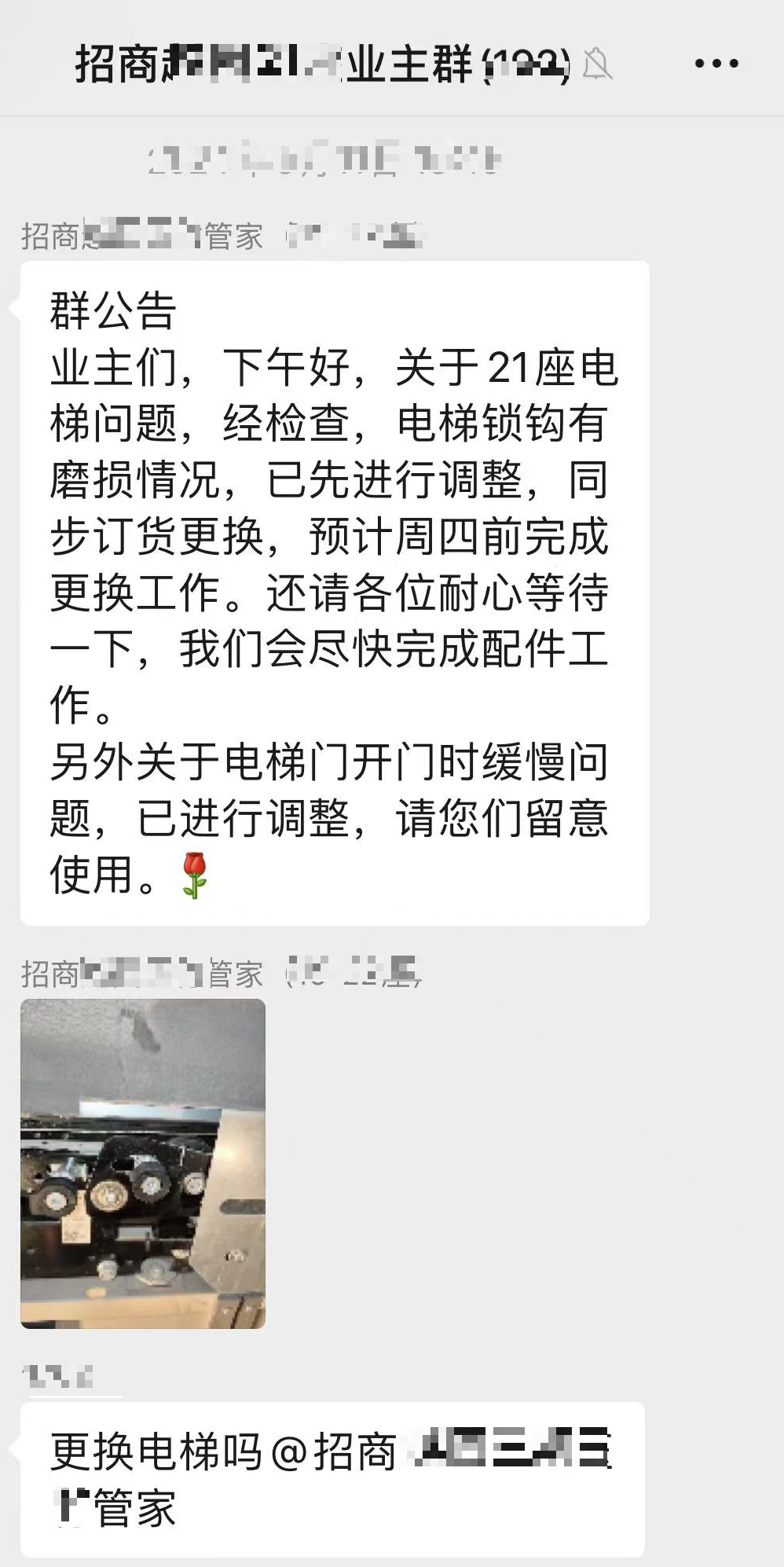Open the 群公告 announcement message
The image size is (784, 1567).
[334, 593]
